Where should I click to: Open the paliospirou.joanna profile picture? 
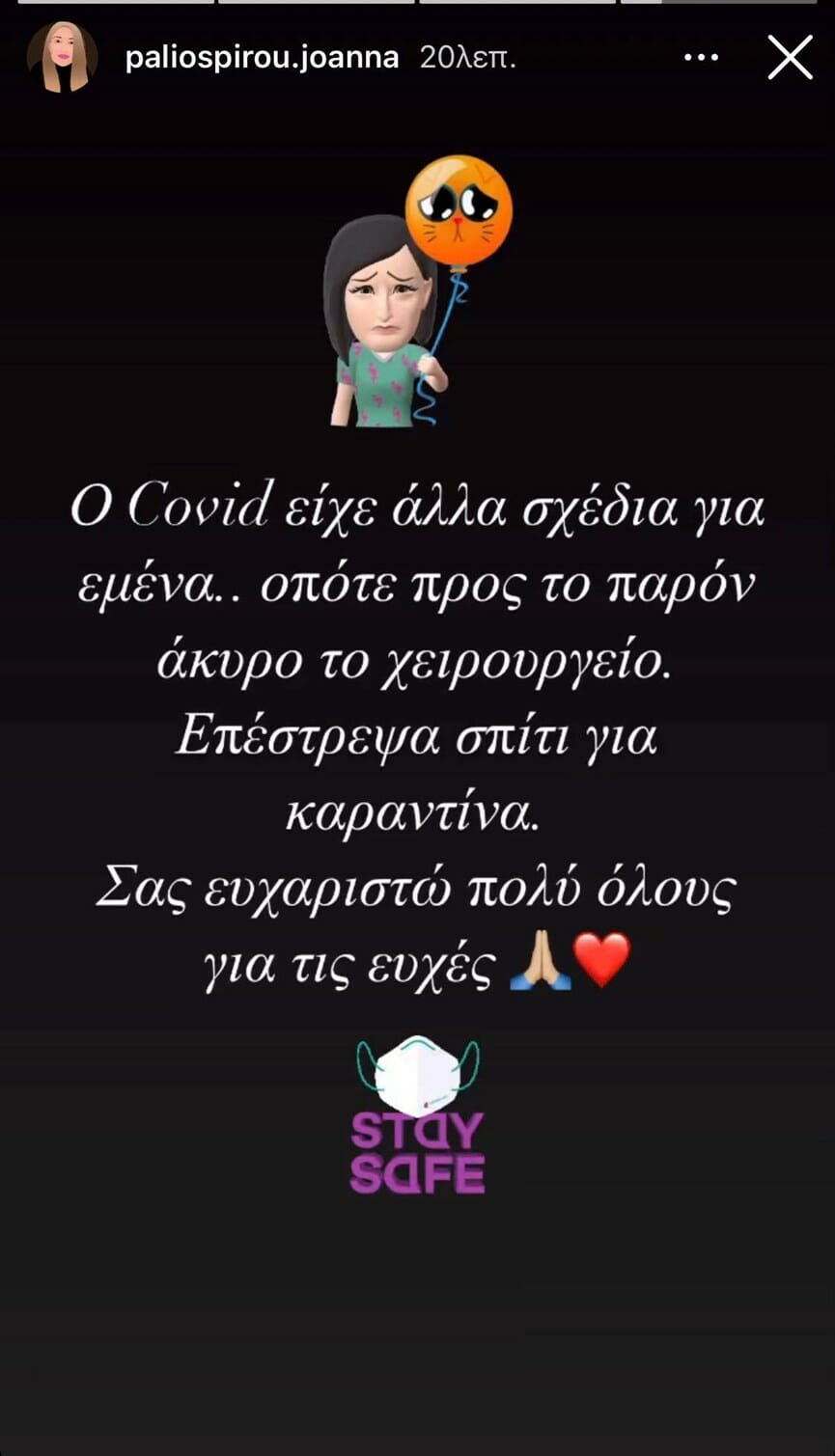click(62, 58)
